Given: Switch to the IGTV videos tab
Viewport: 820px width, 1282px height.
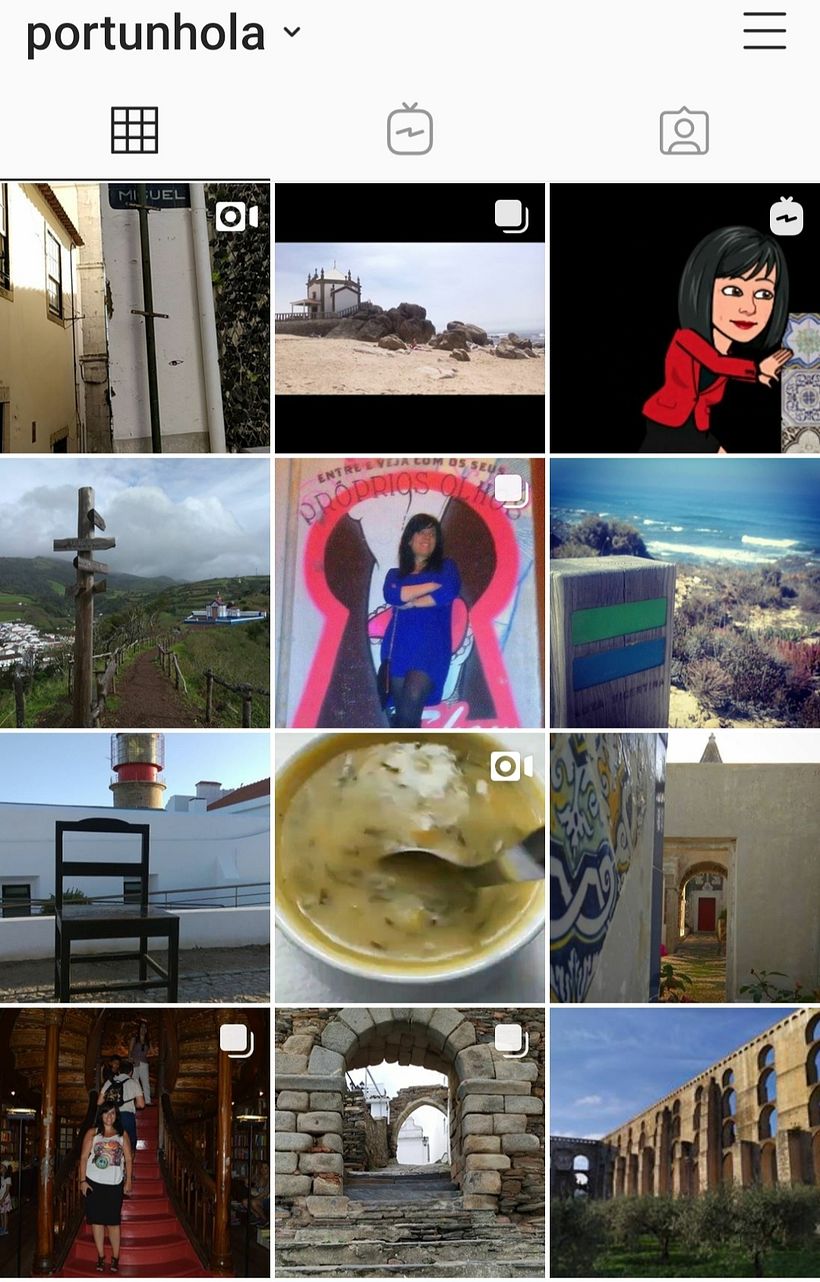Looking at the screenshot, I should point(409,130).
